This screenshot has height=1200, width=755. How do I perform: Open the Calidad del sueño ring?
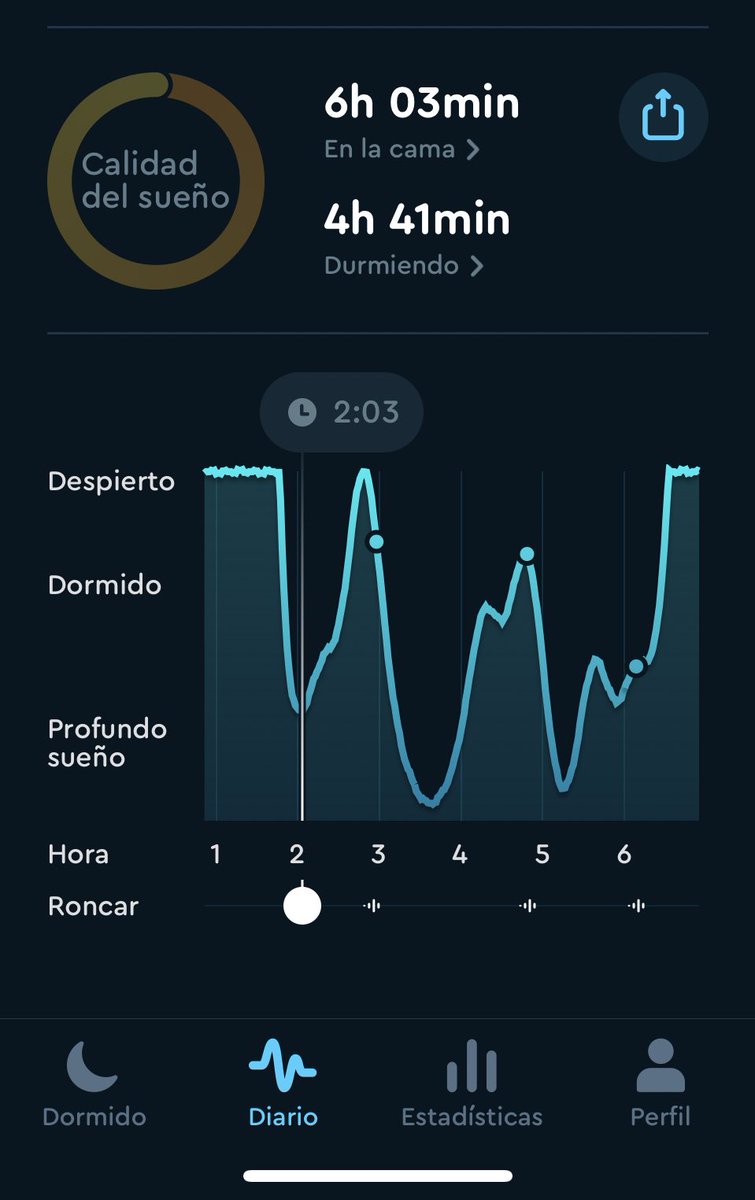click(x=156, y=181)
